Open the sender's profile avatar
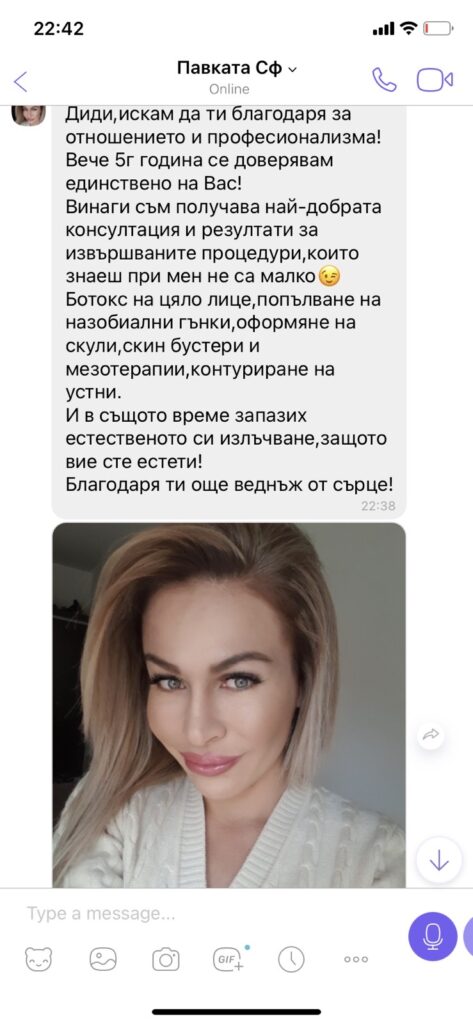Screen dimensions: 473x1024 tap(29, 115)
